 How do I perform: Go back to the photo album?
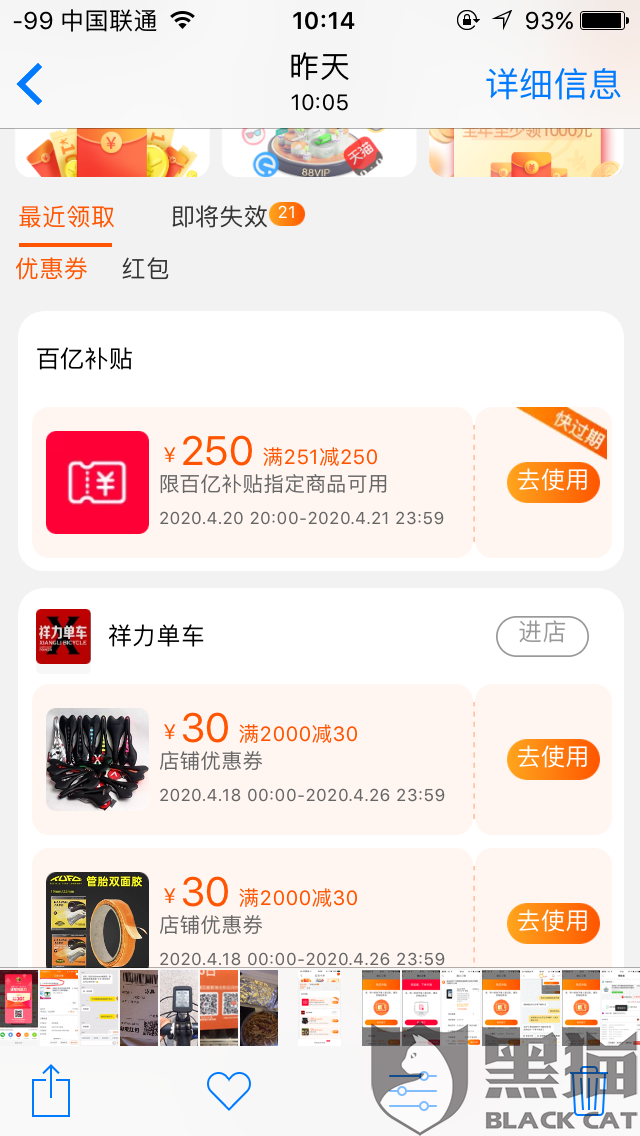pos(30,85)
